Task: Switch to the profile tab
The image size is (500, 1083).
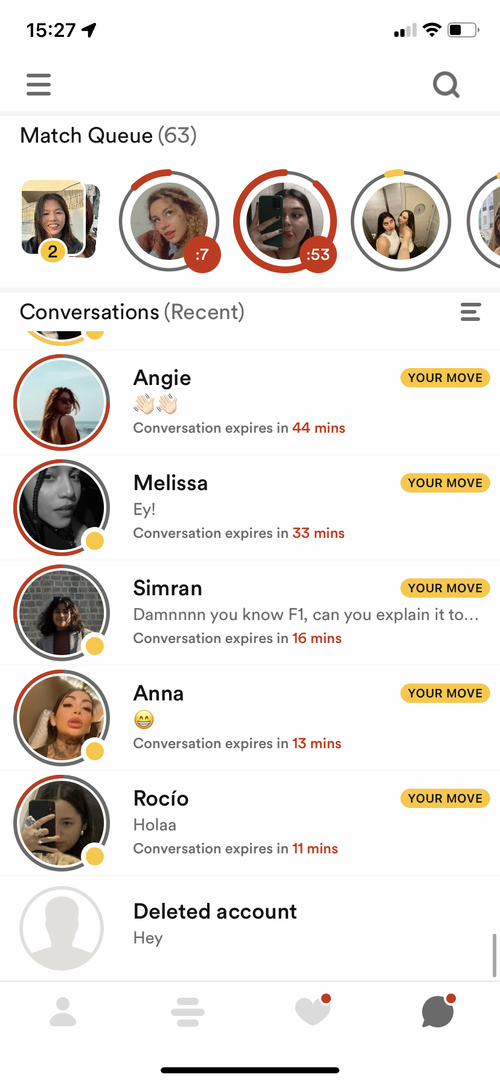Action: click(63, 1012)
